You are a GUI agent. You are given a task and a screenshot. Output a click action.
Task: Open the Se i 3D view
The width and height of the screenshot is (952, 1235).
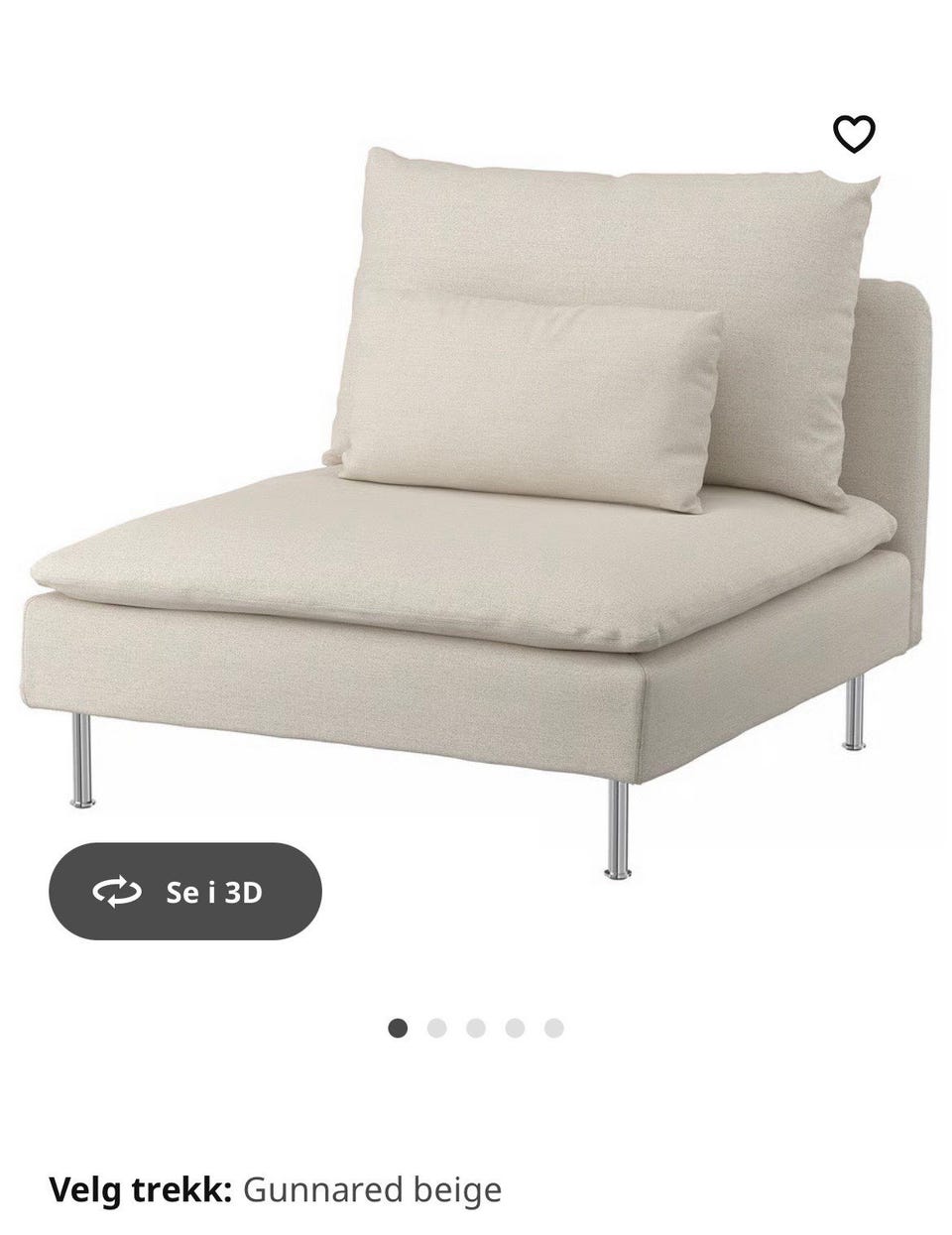[185, 891]
